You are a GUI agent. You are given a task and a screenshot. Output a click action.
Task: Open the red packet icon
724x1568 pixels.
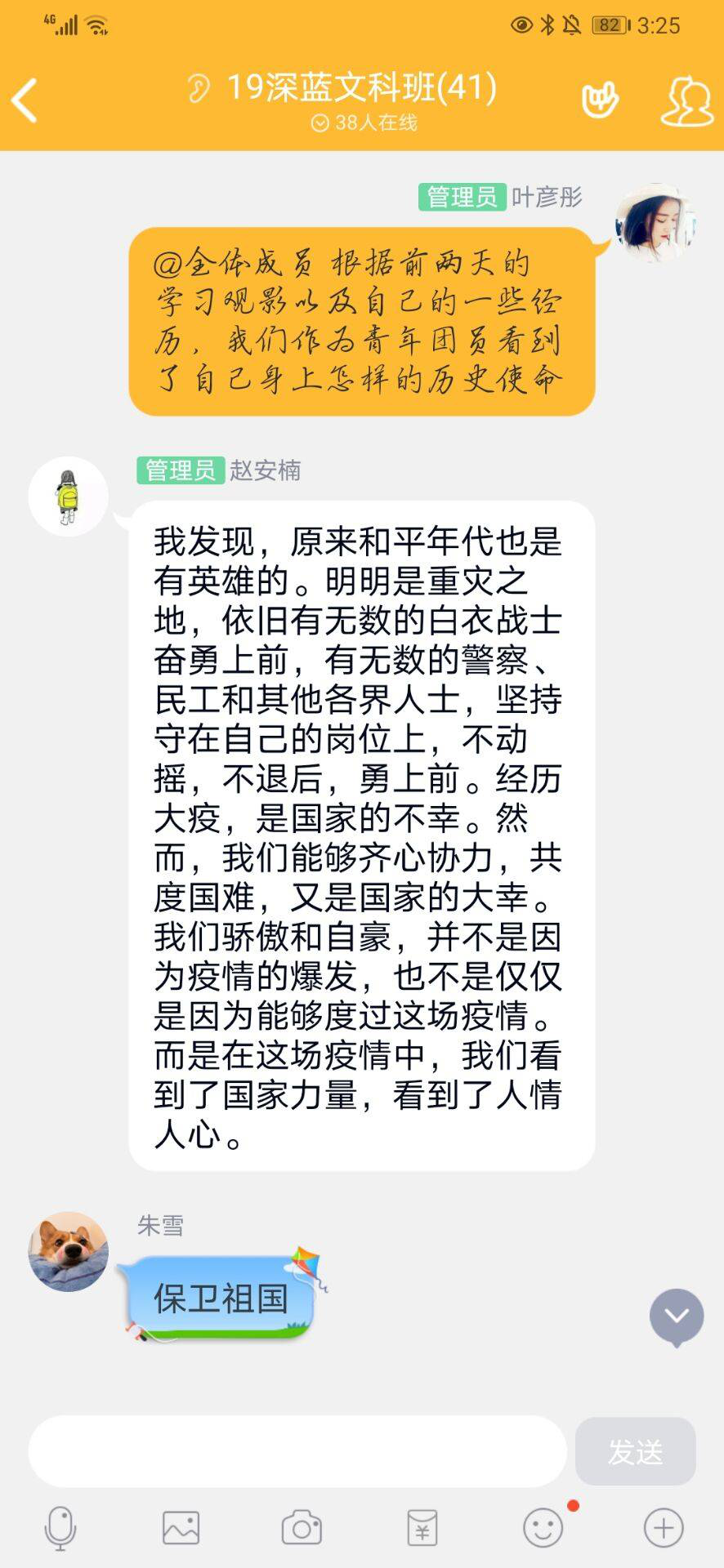422,1527
